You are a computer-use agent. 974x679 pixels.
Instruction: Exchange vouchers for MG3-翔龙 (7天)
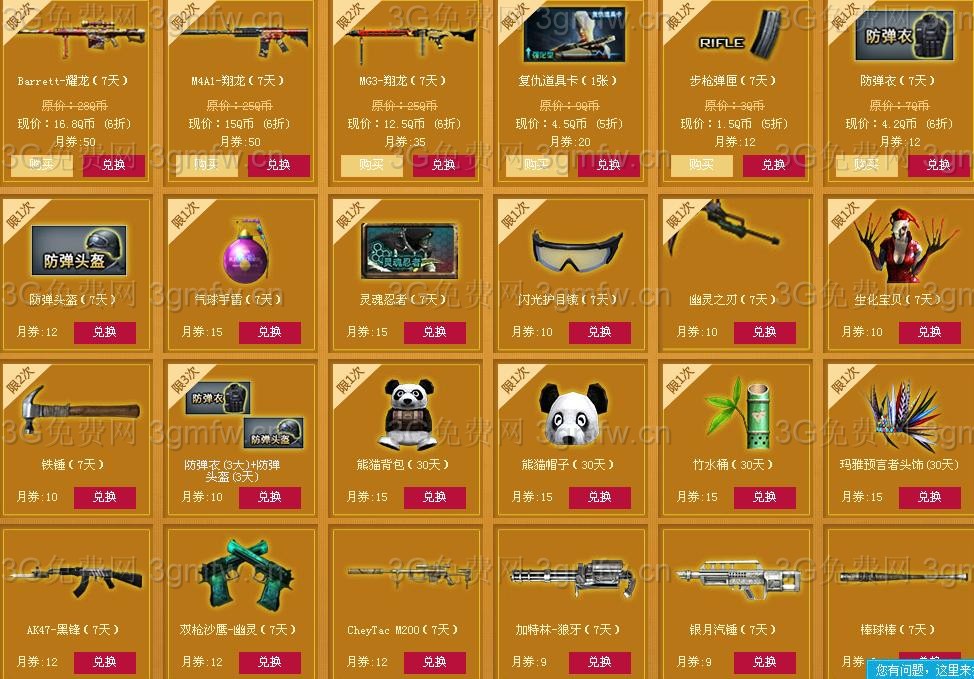(443, 165)
